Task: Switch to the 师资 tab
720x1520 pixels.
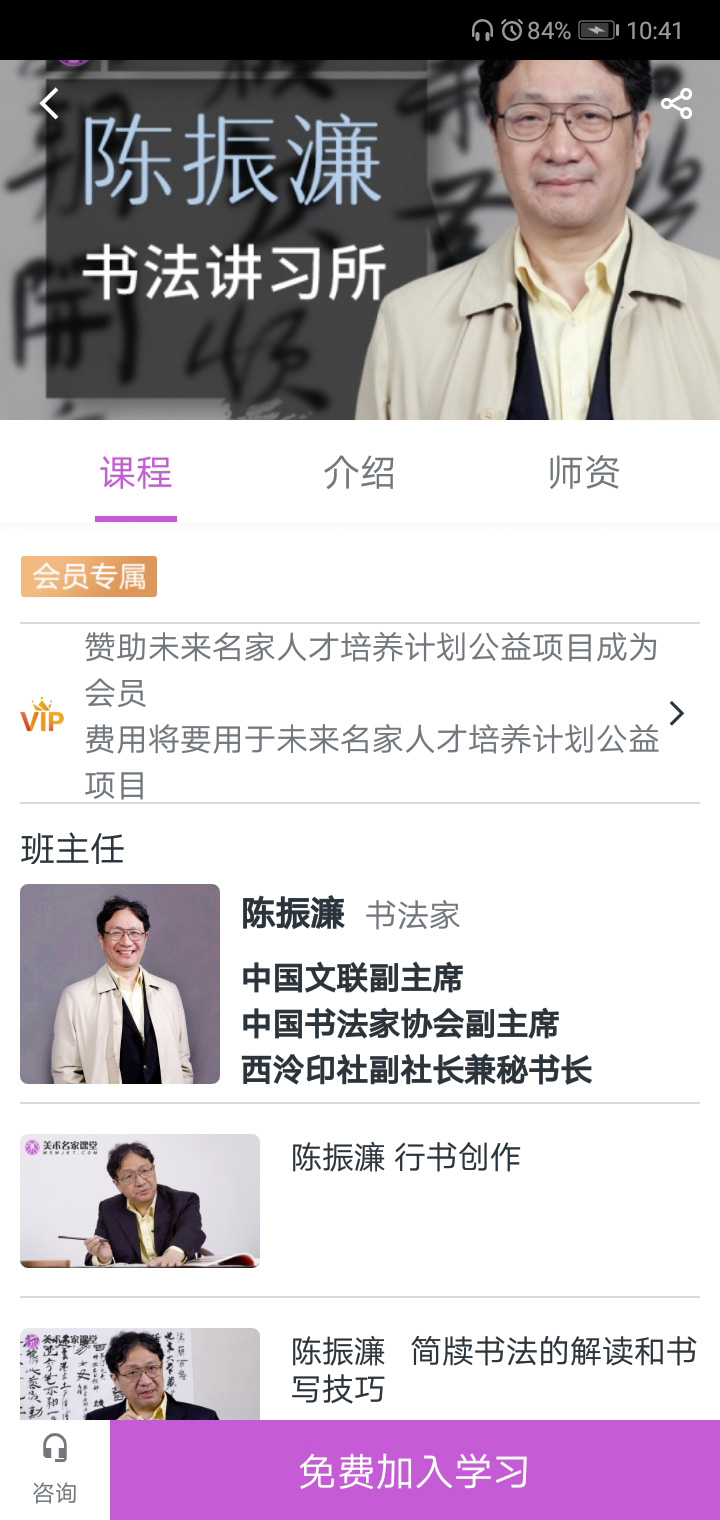Action: click(584, 472)
